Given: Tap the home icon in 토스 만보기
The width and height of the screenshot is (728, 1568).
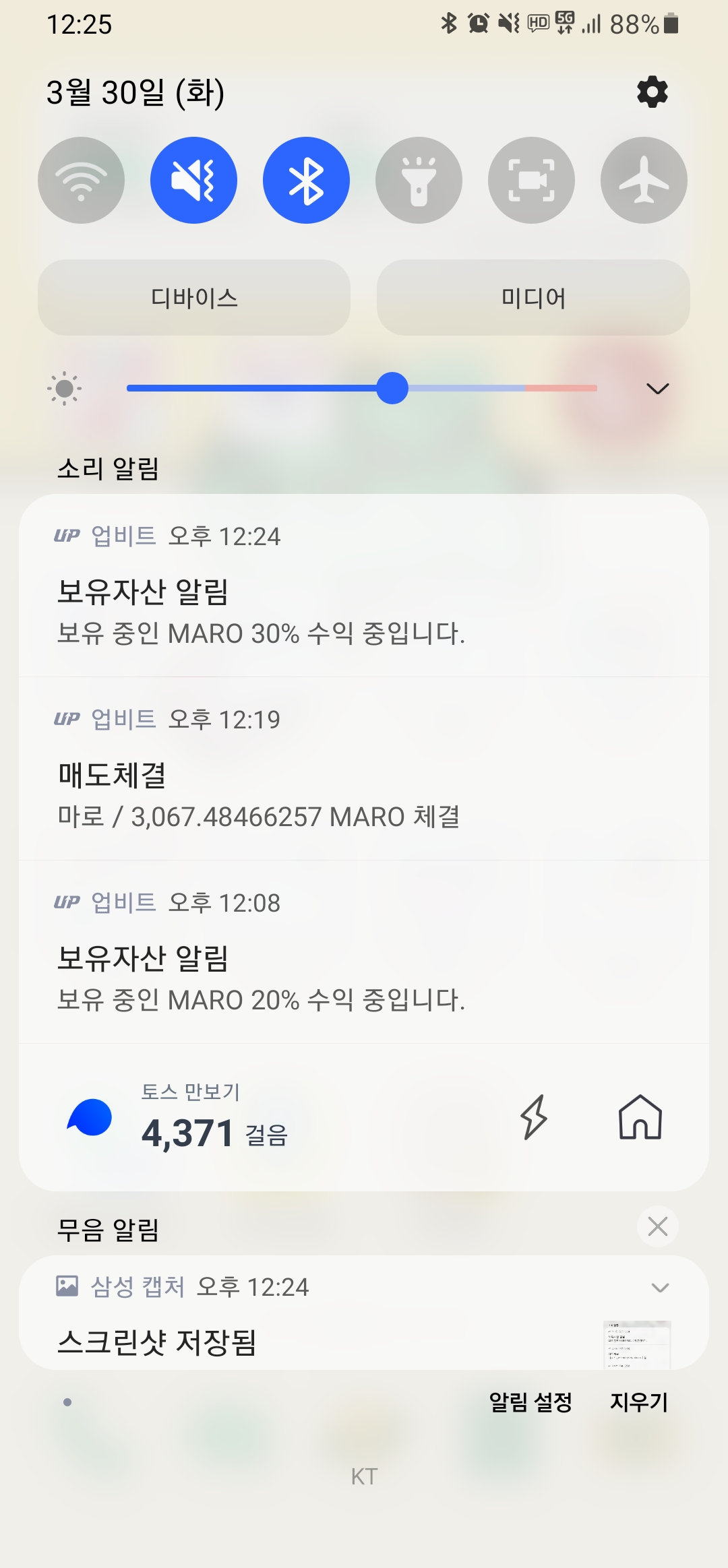Looking at the screenshot, I should (x=640, y=1117).
